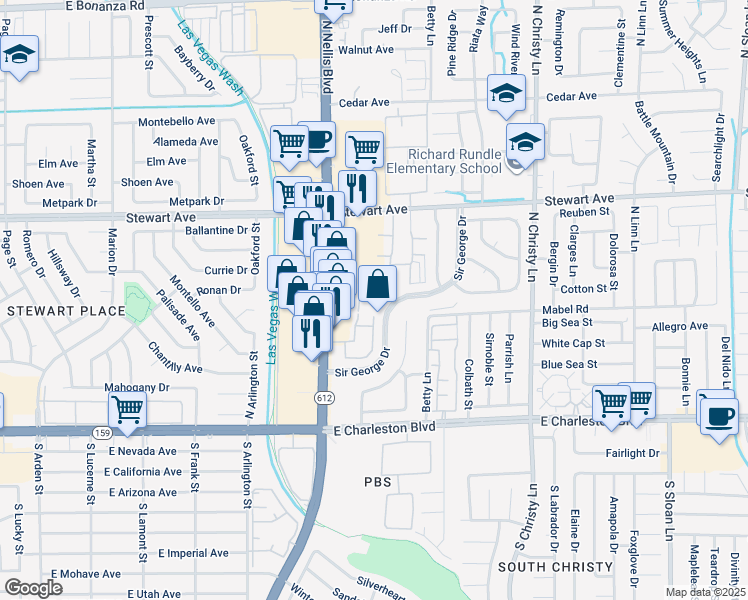Select the shopping cart marker near Mahogany Dr

coord(127,409)
